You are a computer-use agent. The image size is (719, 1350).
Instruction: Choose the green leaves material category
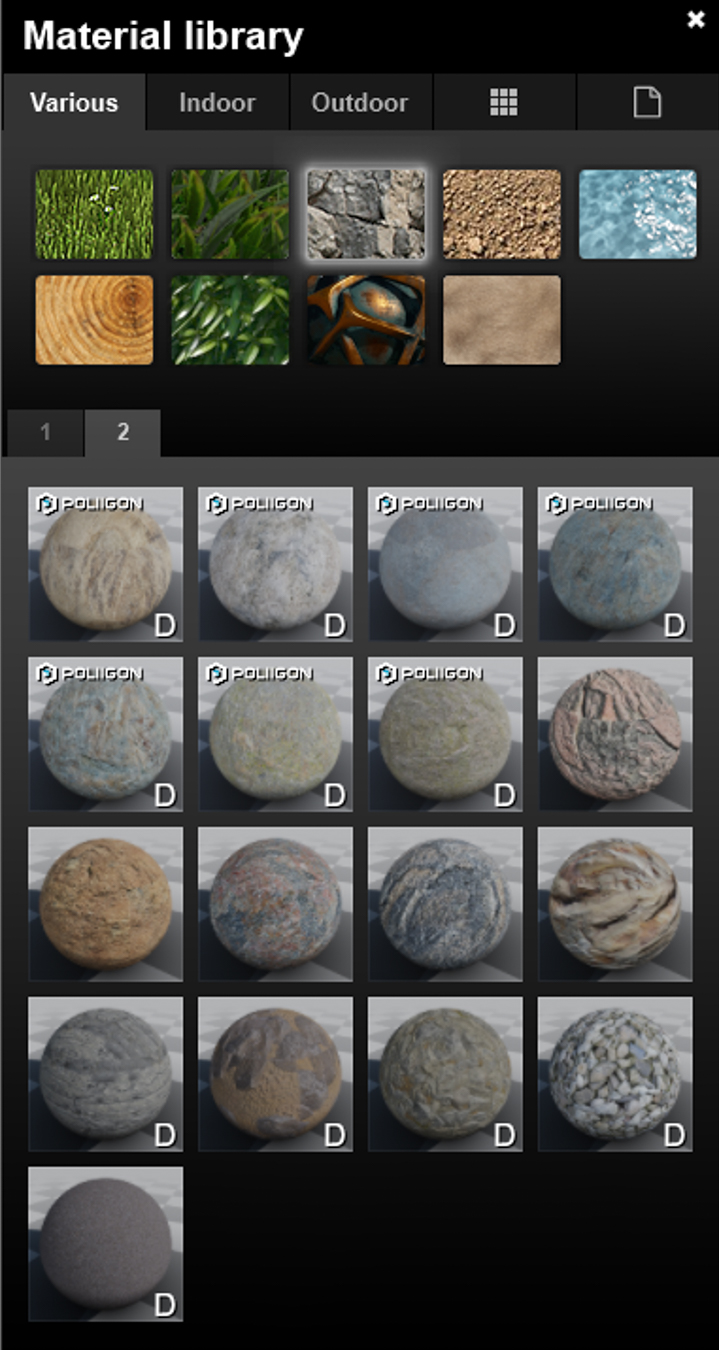click(230, 320)
